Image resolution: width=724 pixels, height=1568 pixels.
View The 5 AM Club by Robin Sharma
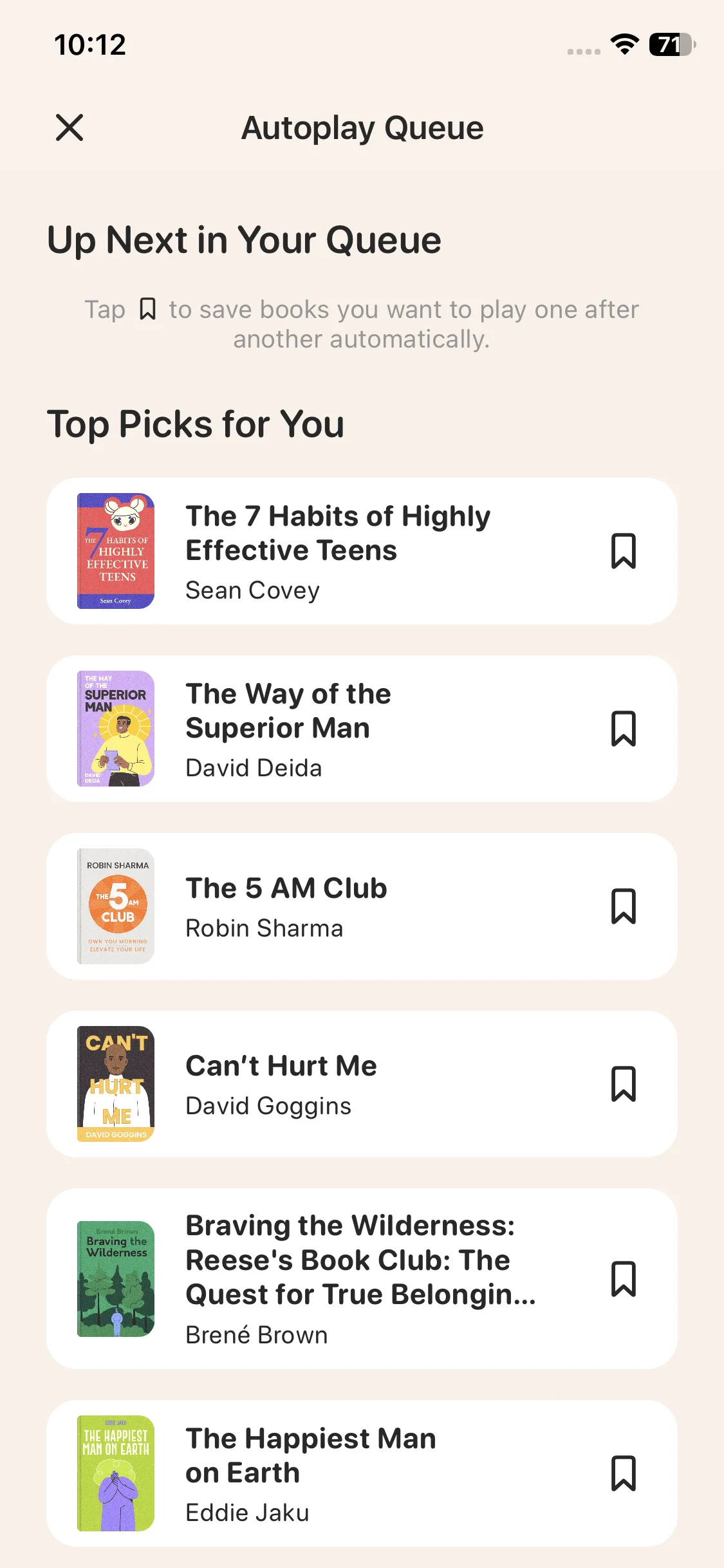[x=286, y=906]
